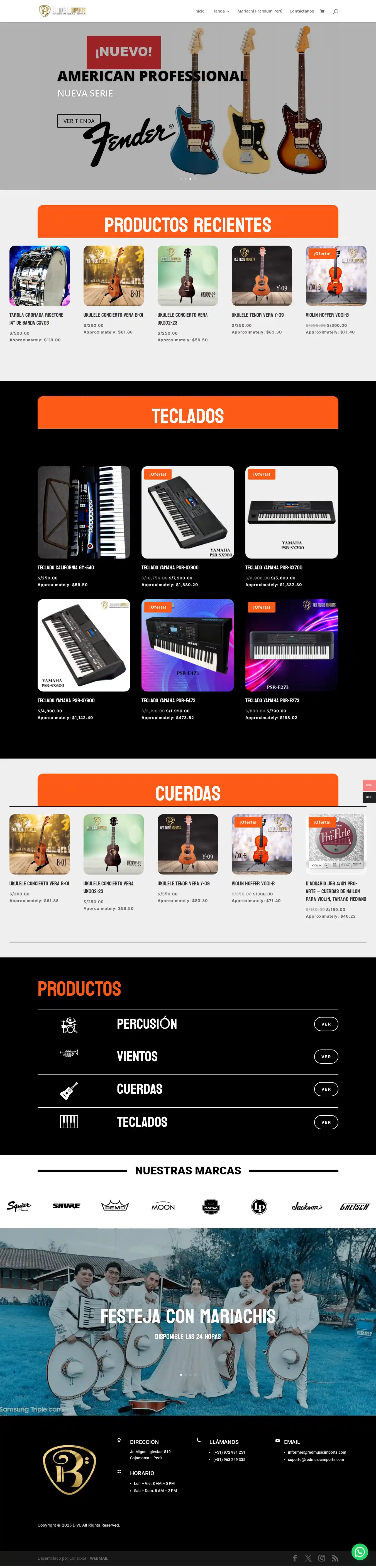The image size is (376, 1568).
Task: Open the D'Addario J56 violin strings product
Action: (x=336, y=844)
